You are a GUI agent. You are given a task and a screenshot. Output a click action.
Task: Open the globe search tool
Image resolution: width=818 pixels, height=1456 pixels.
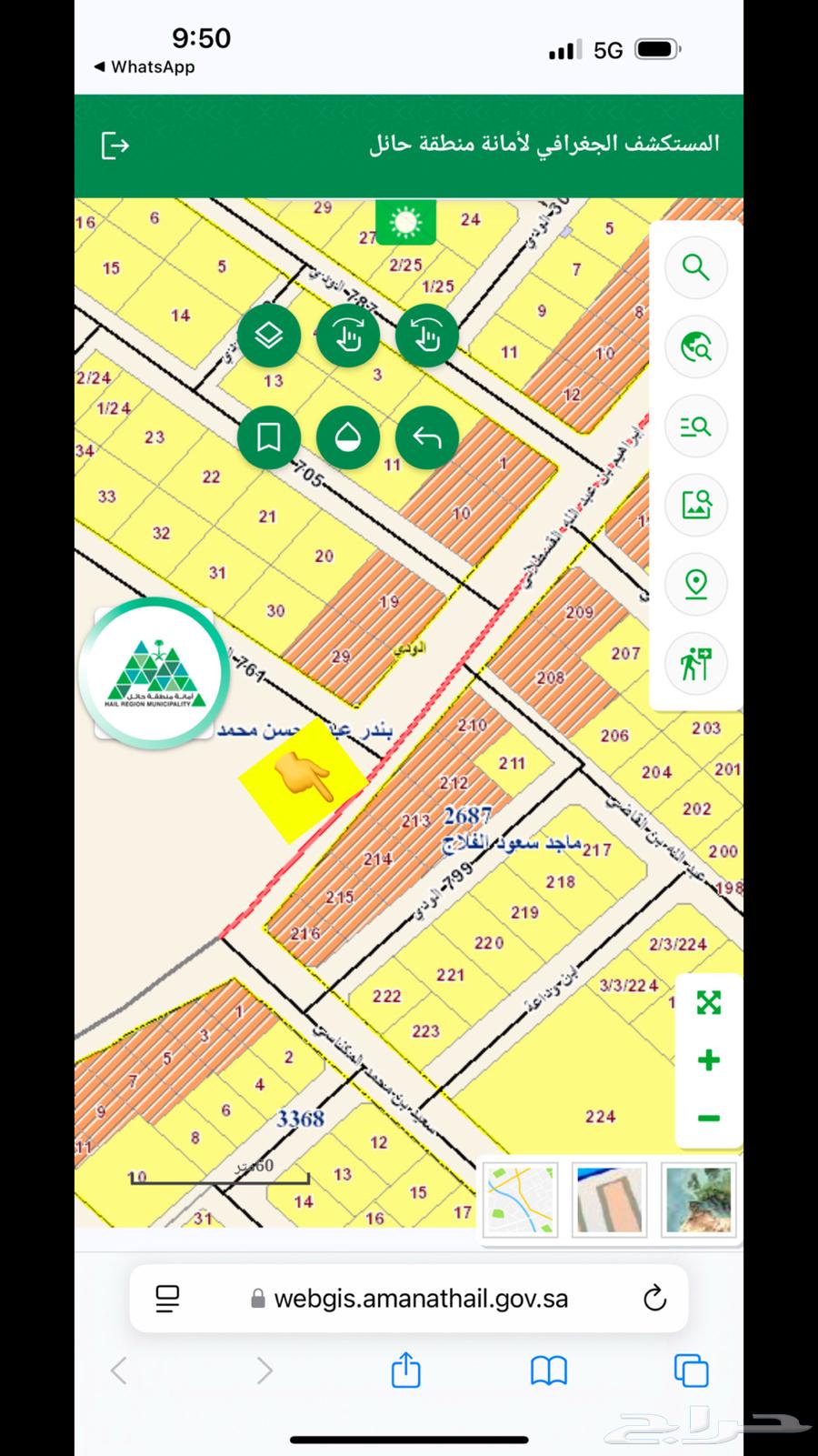(x=695, y=346)
